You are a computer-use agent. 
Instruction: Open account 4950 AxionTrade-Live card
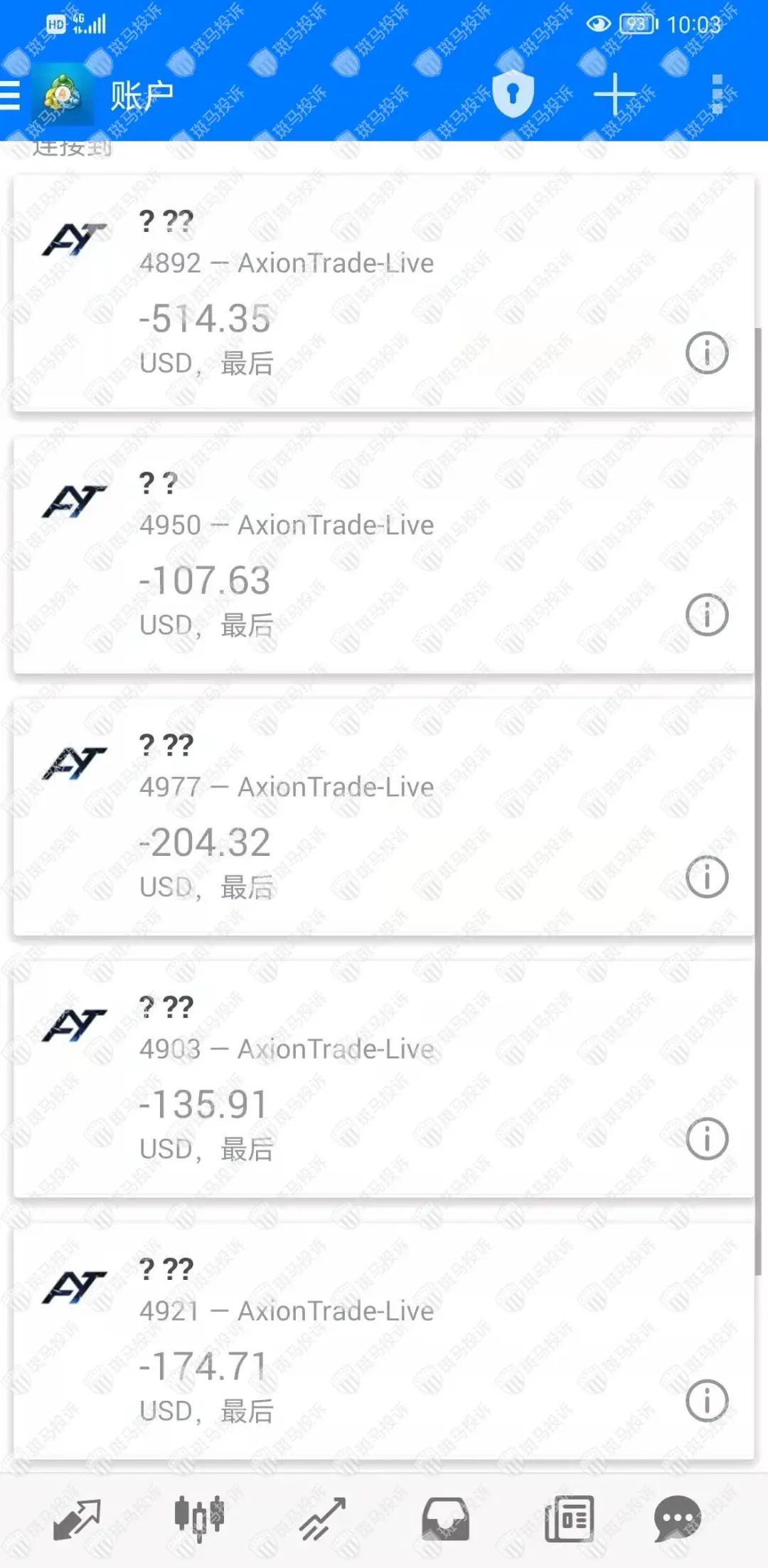[383, 554]
